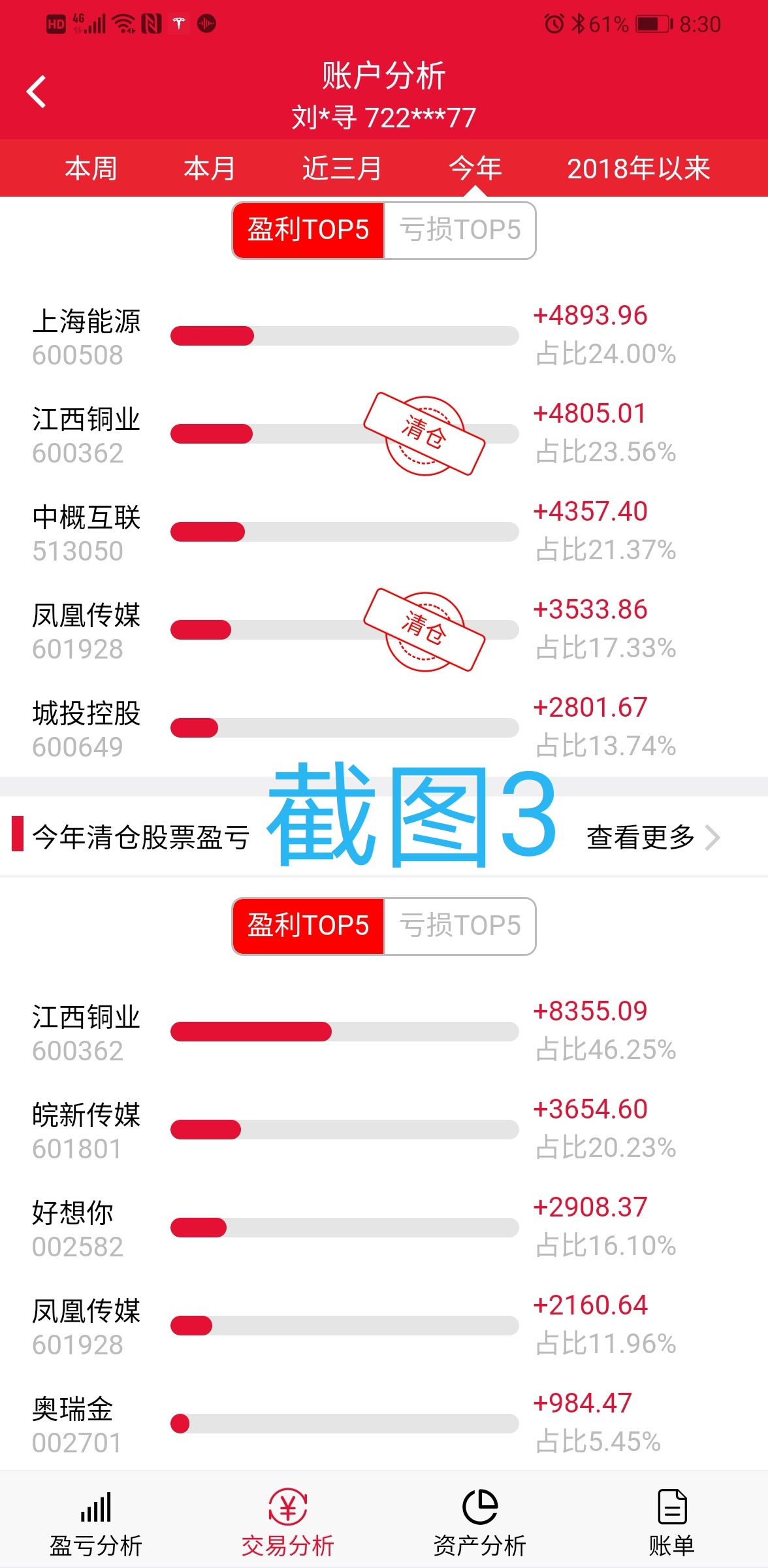Go back using the header arrow
Screen dimensions: 768x1568
point(37,91)
